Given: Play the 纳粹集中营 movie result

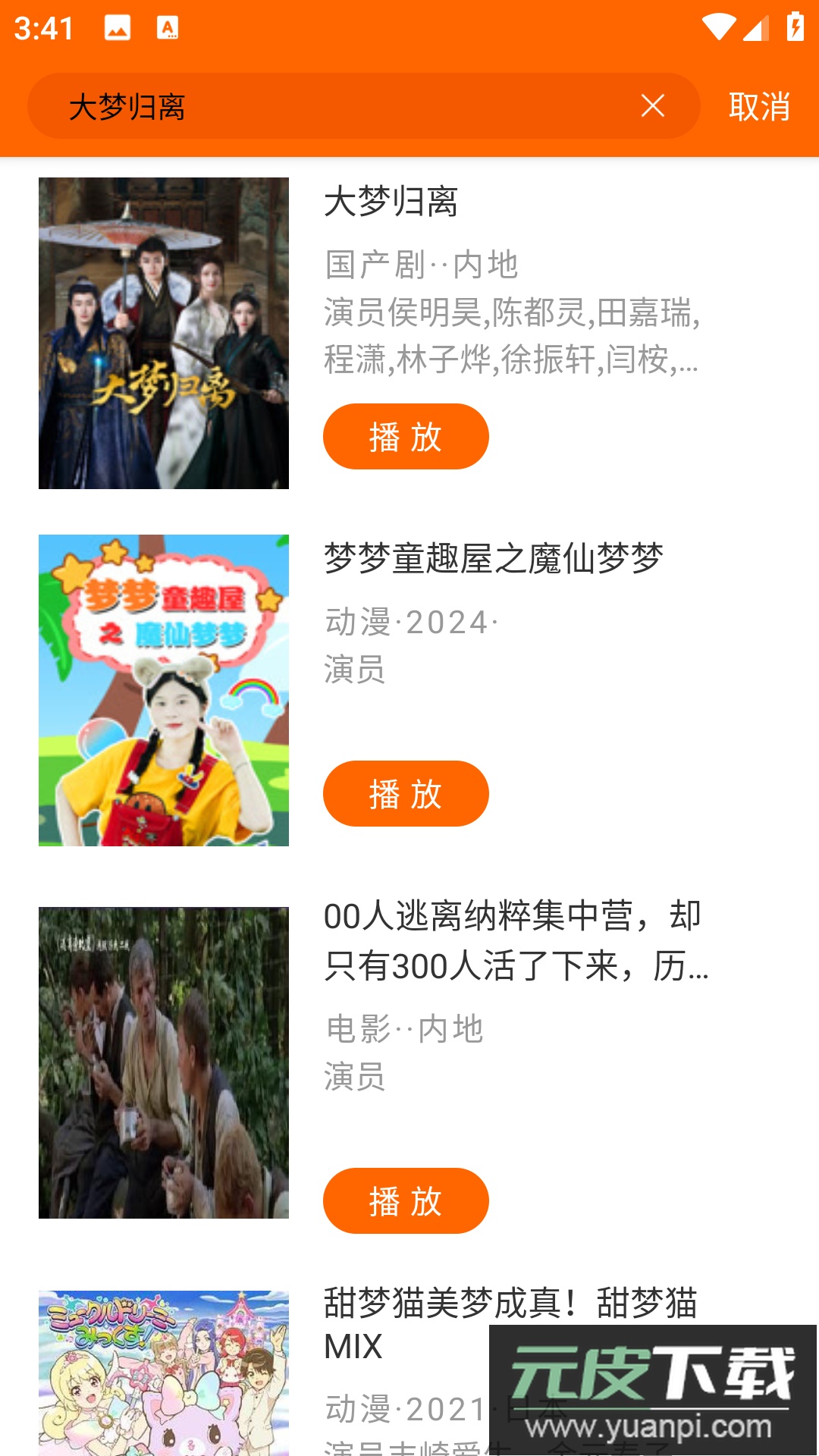Looking at the screenshot, I should pos(406,1201).
